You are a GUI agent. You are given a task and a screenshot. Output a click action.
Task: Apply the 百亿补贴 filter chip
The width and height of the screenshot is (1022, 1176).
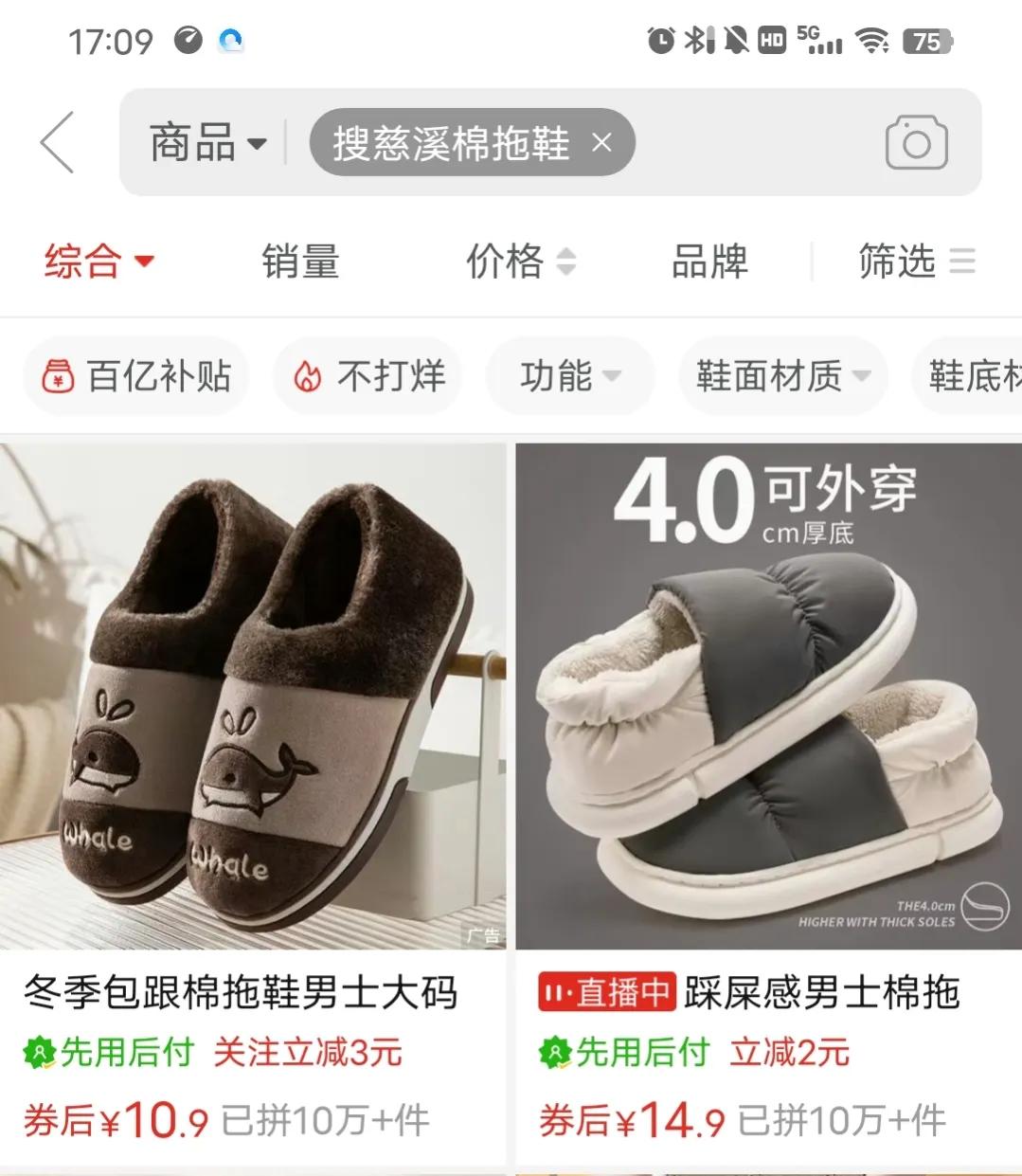(136, 376)
